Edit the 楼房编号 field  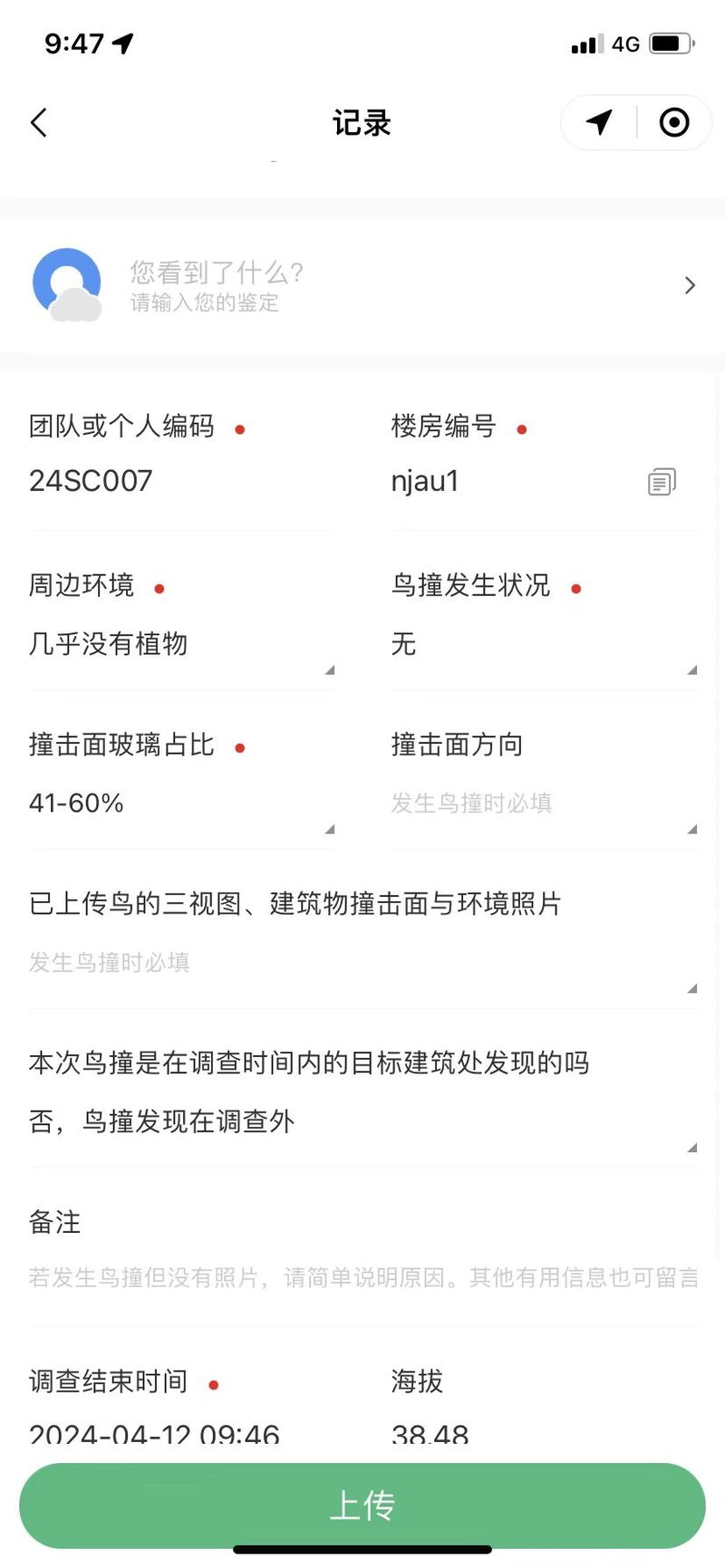pyautogui.click(x=517, y=481)
